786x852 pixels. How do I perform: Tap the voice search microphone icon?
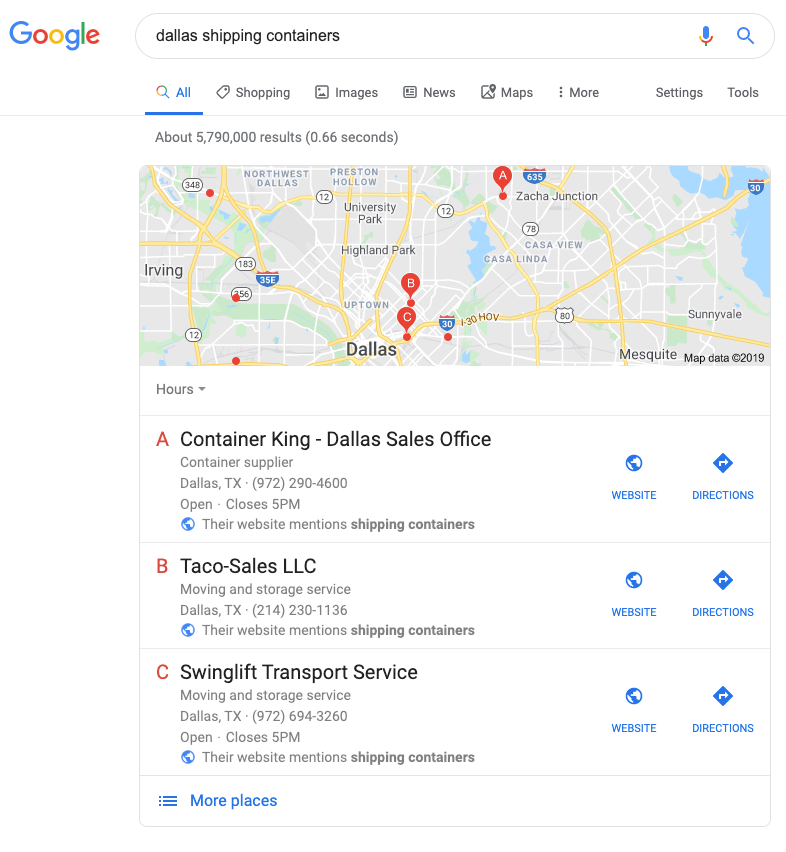[706, 36]
